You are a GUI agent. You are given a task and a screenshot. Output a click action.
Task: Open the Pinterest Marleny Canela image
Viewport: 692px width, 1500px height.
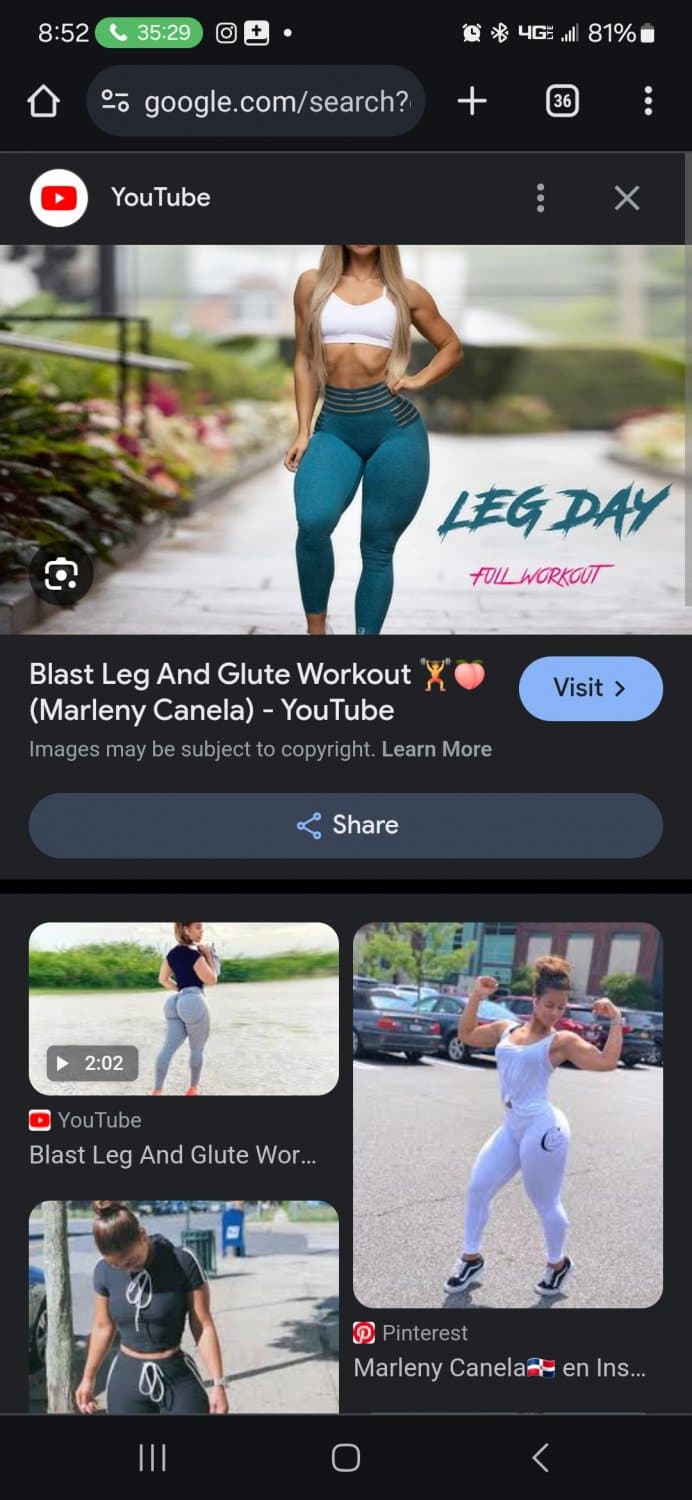click(x=507, y=1114)
